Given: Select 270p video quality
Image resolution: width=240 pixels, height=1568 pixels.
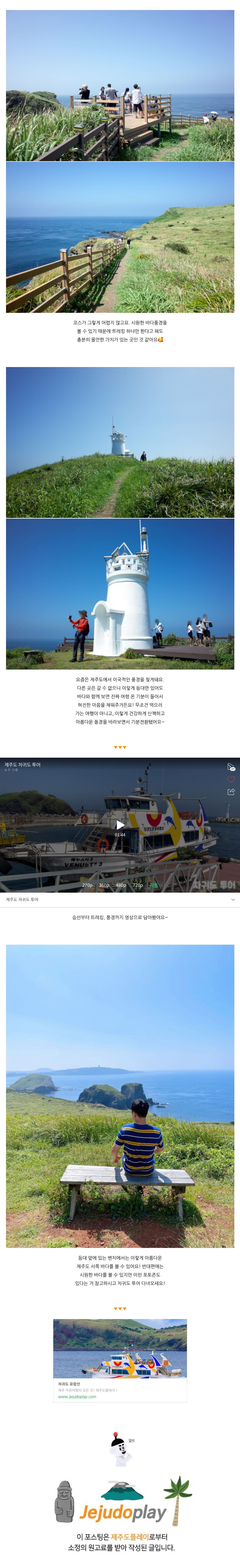Looking at the screenshot, I should click(x=87, y=885).
